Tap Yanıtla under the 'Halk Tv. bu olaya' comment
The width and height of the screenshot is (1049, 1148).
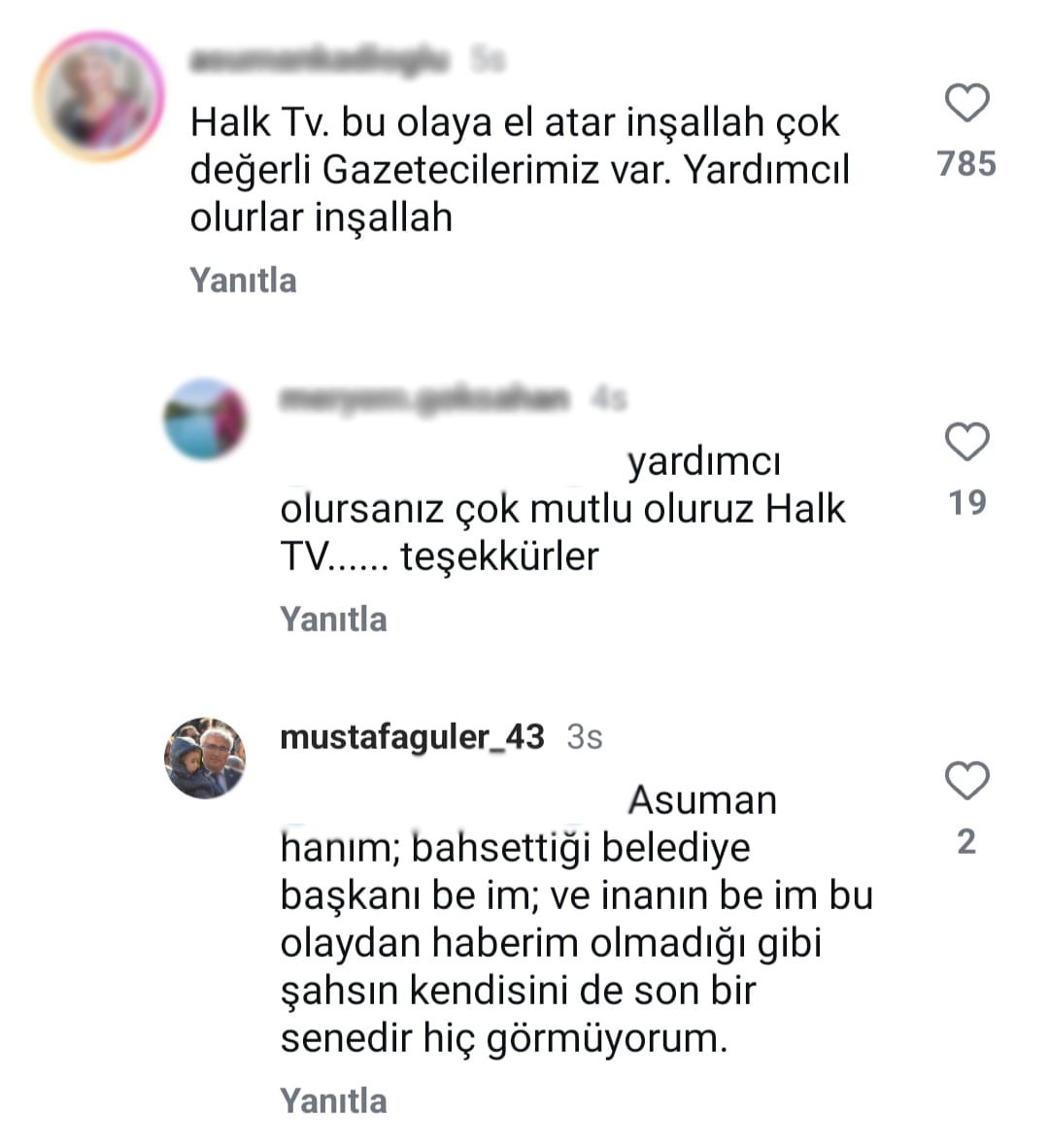point(243,280)
